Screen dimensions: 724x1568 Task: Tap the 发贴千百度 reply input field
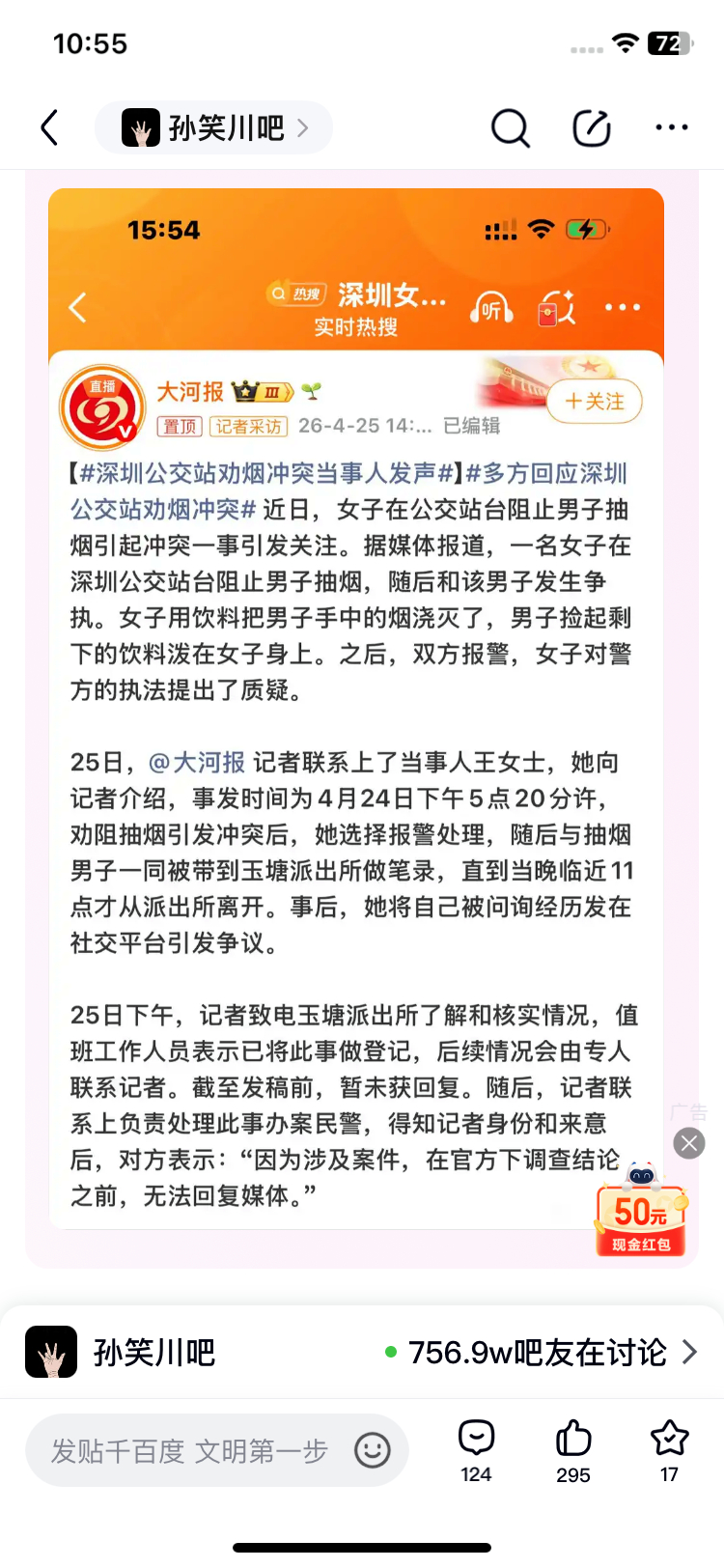pos(217,1450)
